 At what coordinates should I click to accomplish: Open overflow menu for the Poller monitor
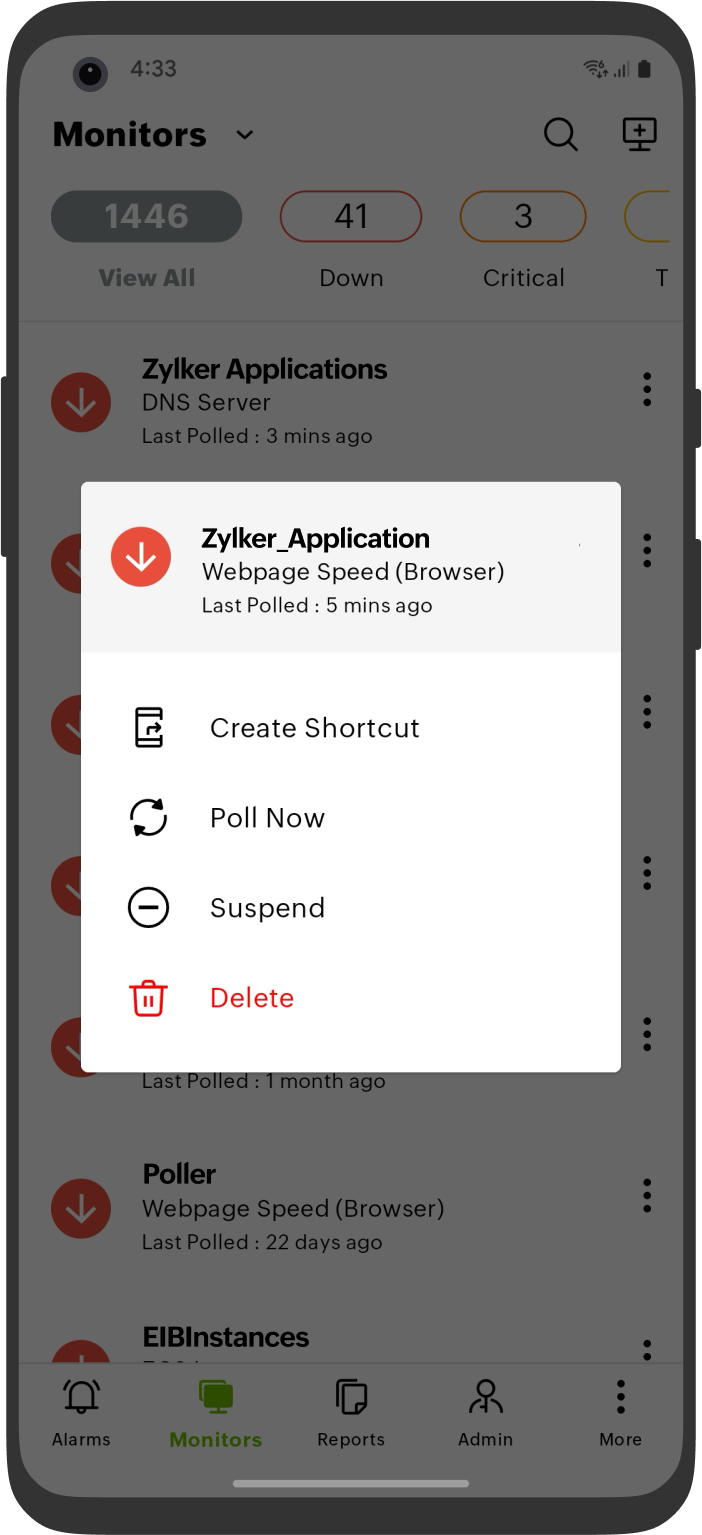click(647, 1195)
